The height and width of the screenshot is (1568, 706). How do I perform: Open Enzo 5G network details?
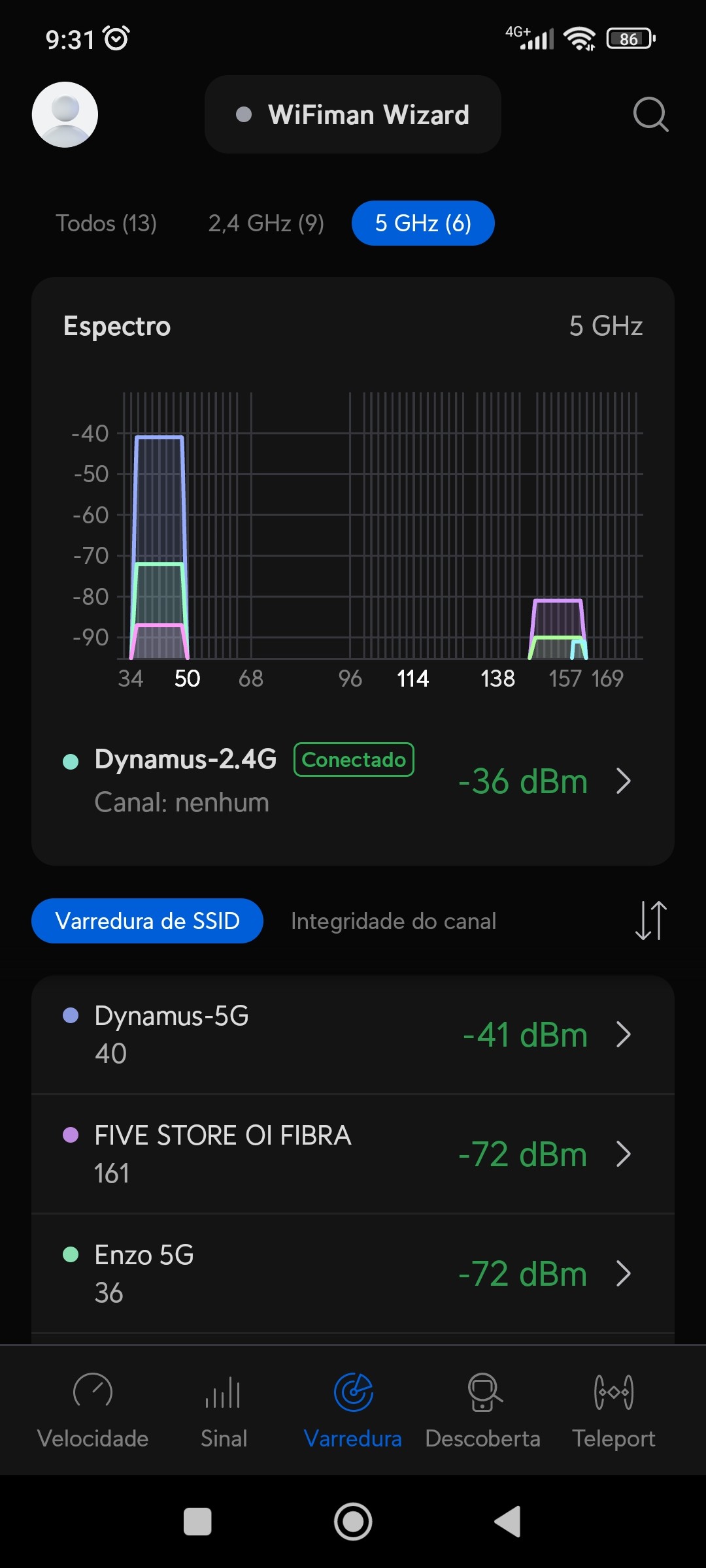[353, 1273]
